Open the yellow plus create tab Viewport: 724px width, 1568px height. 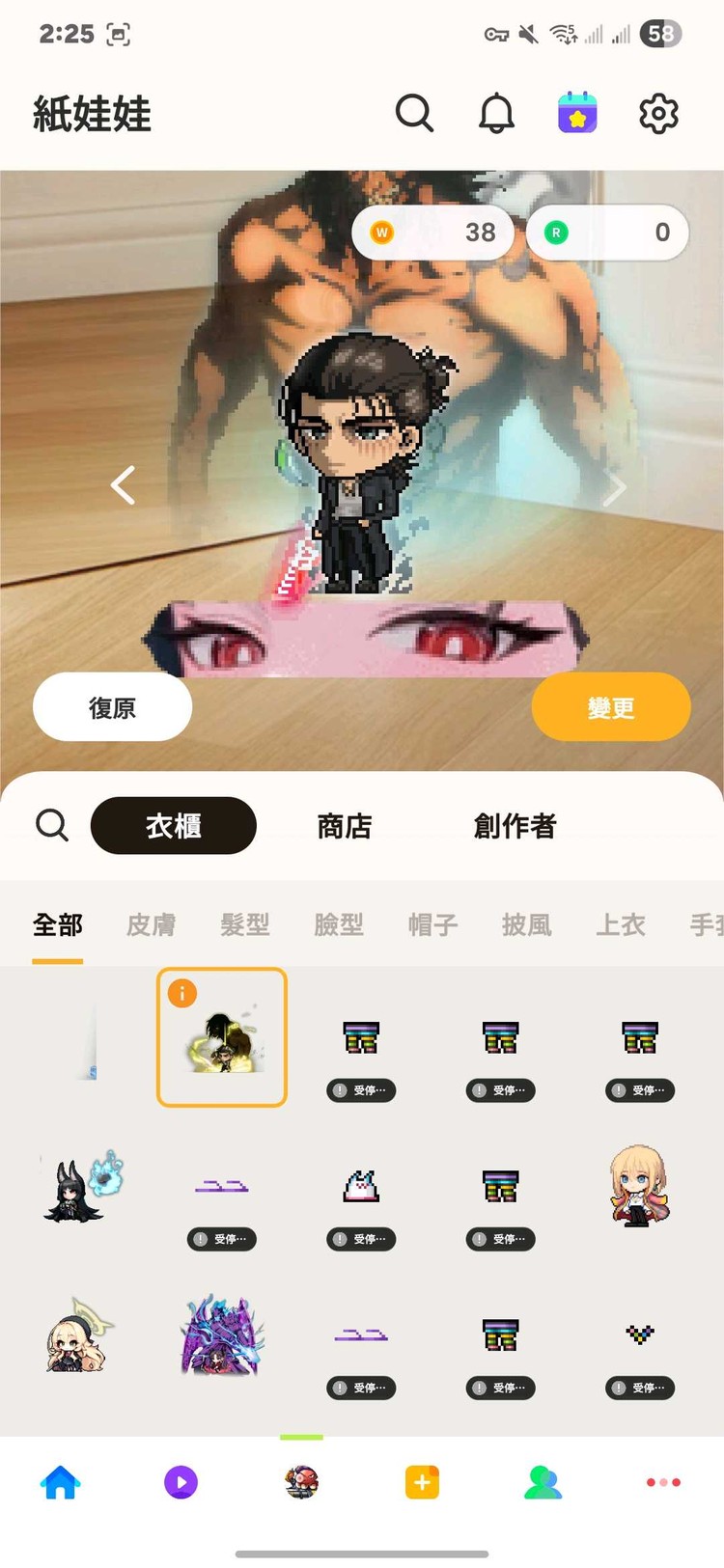422,1482
